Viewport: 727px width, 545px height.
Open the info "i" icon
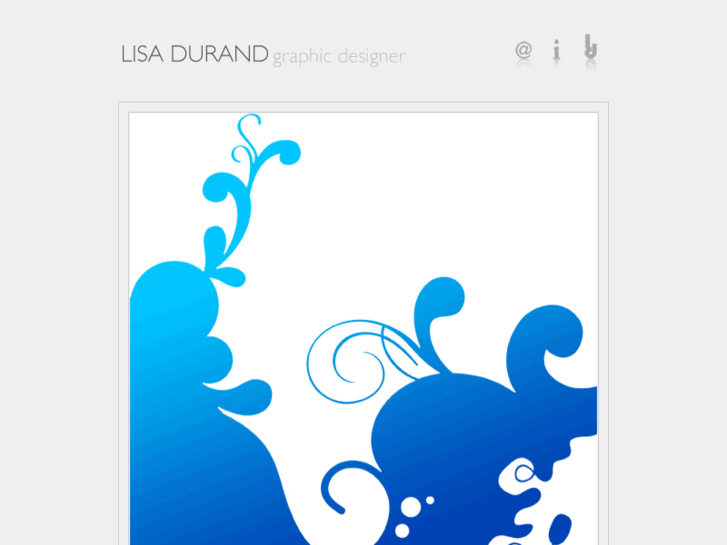point(556,50)
